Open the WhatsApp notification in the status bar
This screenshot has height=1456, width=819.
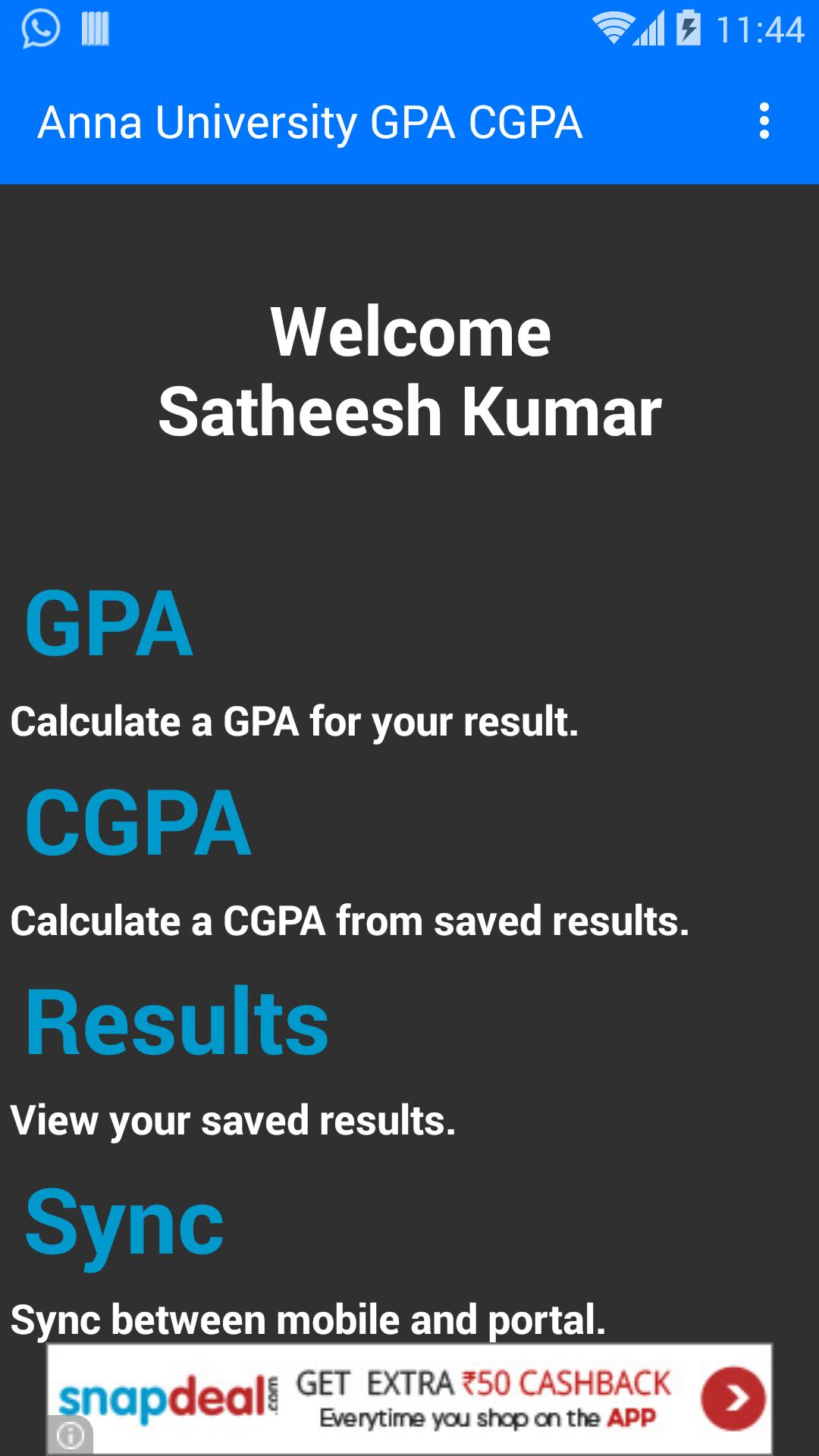click(38, 28)
